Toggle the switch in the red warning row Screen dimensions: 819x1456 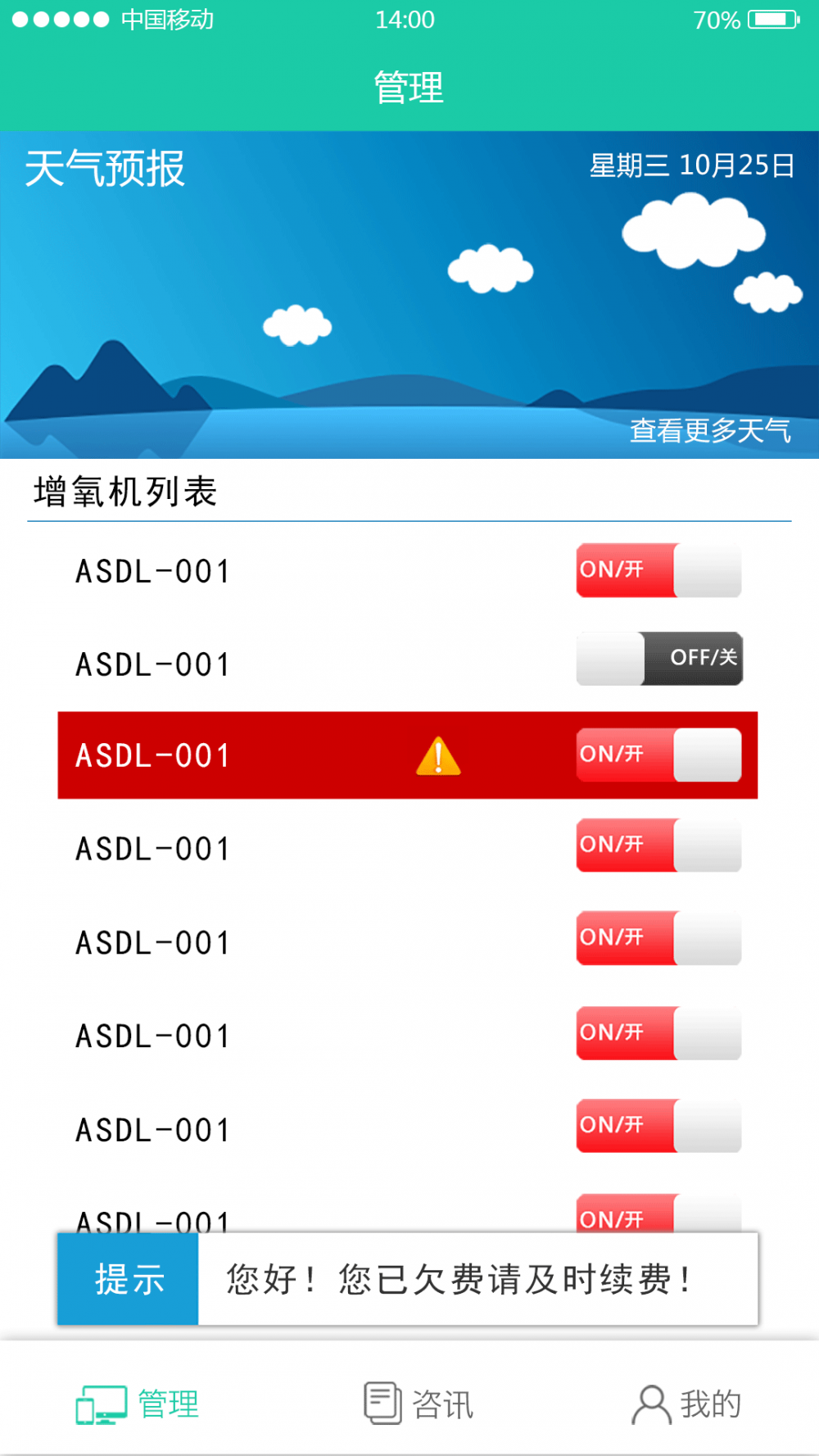(659, 755)
